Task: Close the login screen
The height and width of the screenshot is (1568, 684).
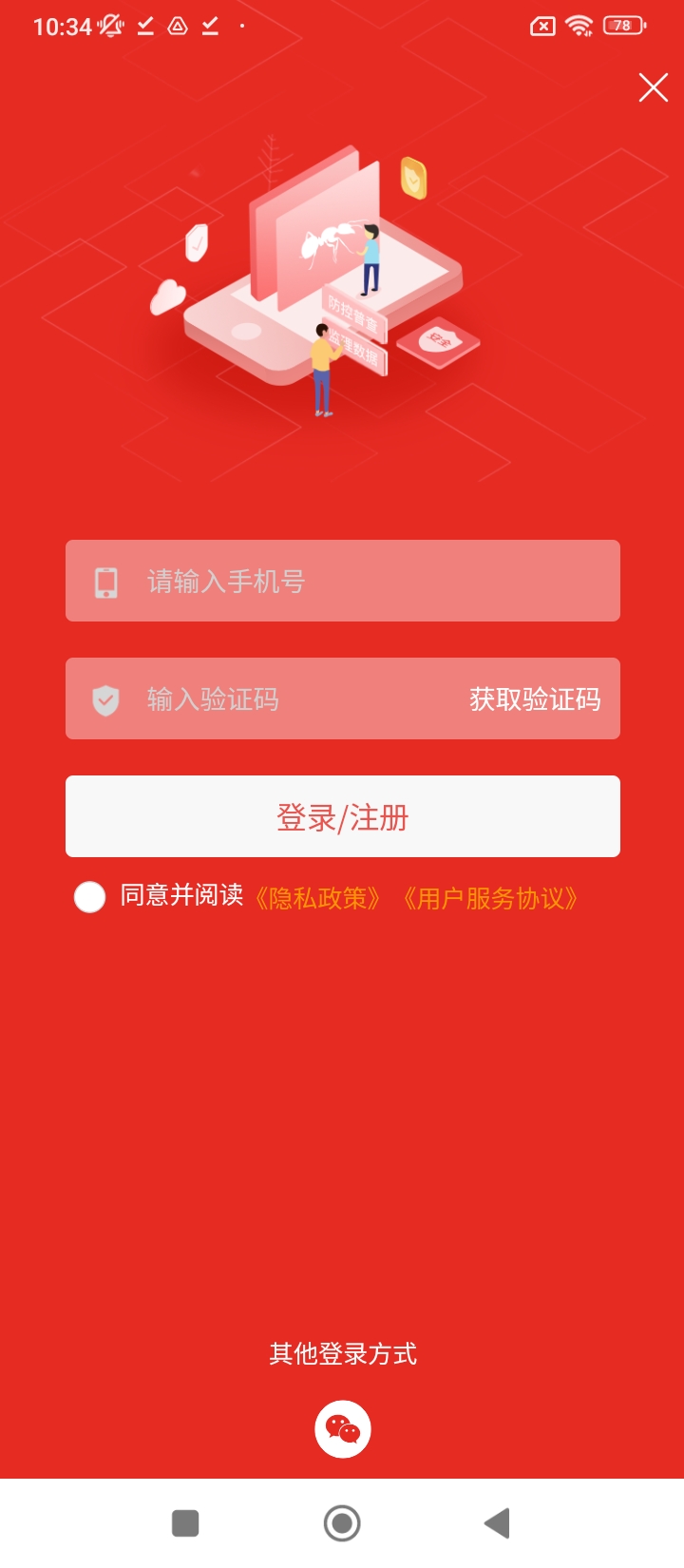Action: [x=653, y=87]
